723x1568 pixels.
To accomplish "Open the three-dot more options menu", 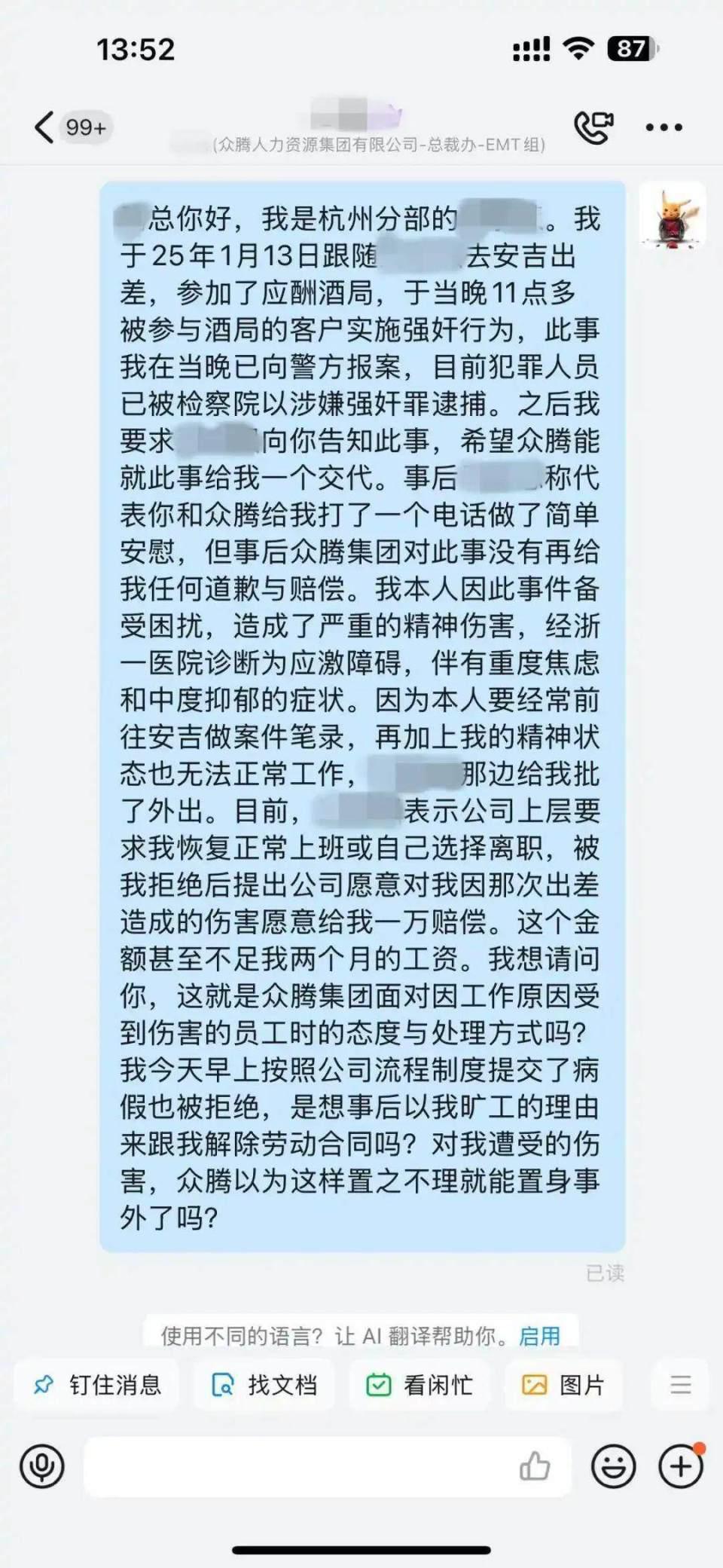I will [x=664, y=127].
